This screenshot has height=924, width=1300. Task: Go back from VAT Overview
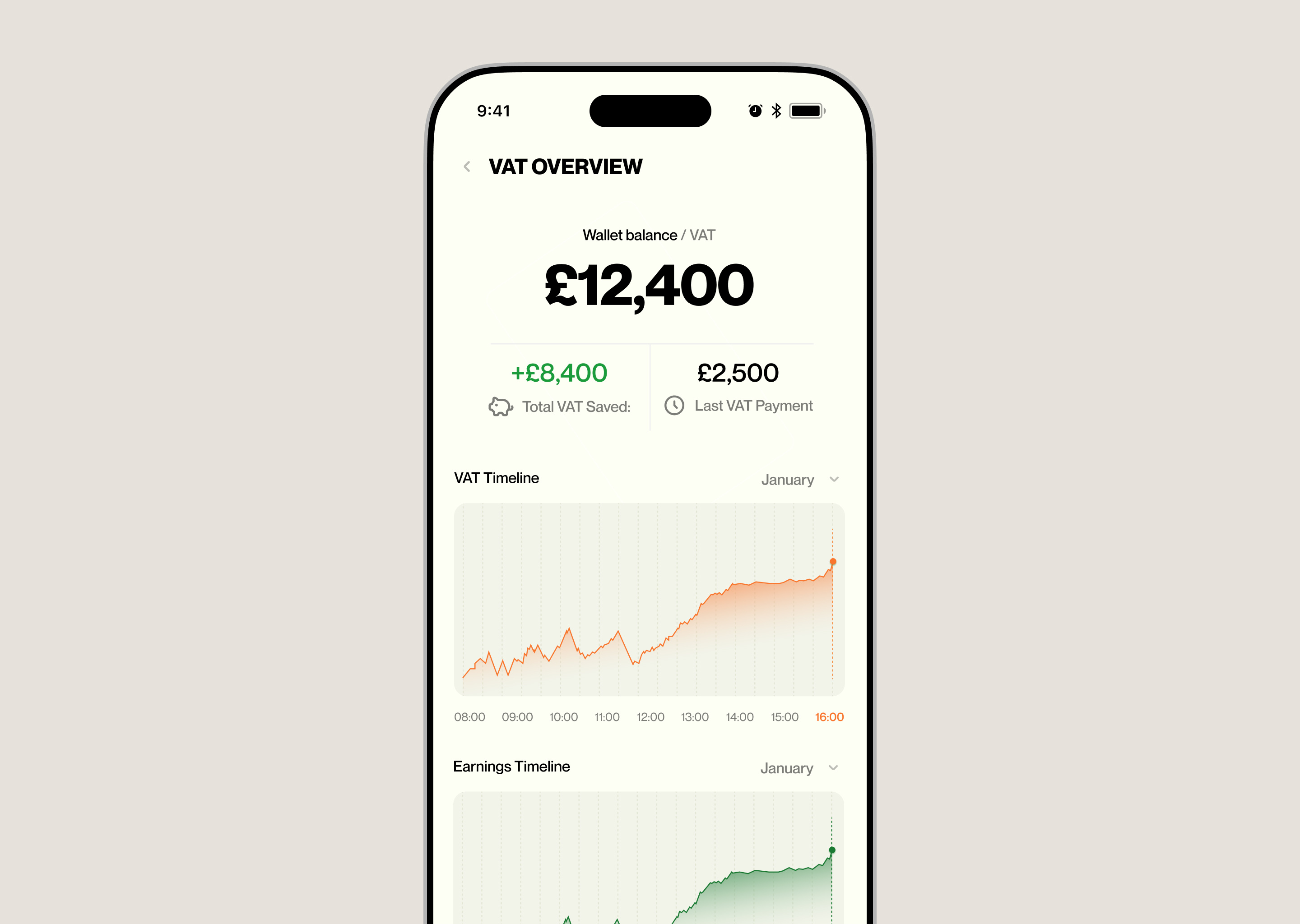tap(467, 166)
